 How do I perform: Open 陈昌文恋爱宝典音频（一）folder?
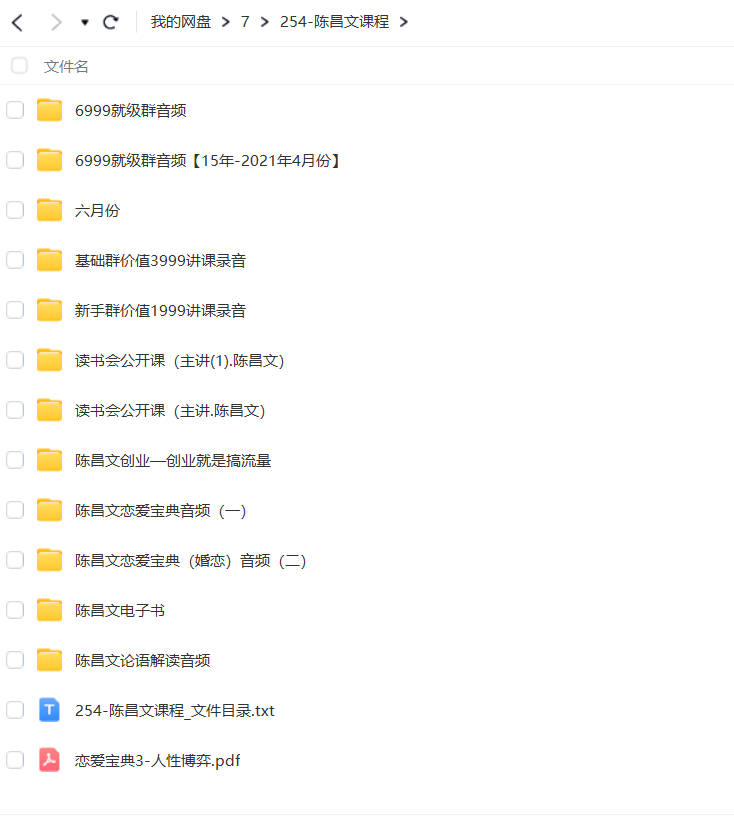click(x=160, y=510)
